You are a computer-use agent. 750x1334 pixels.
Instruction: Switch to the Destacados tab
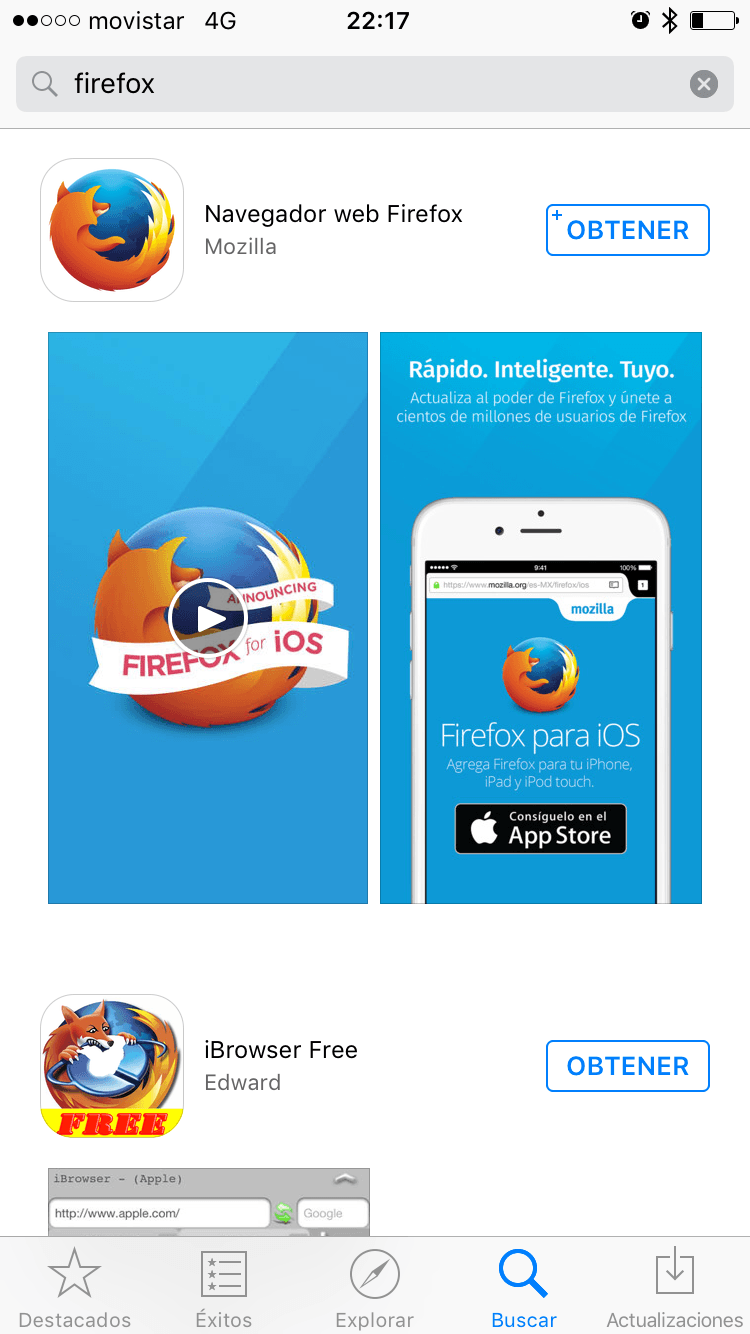point(75,1287)
